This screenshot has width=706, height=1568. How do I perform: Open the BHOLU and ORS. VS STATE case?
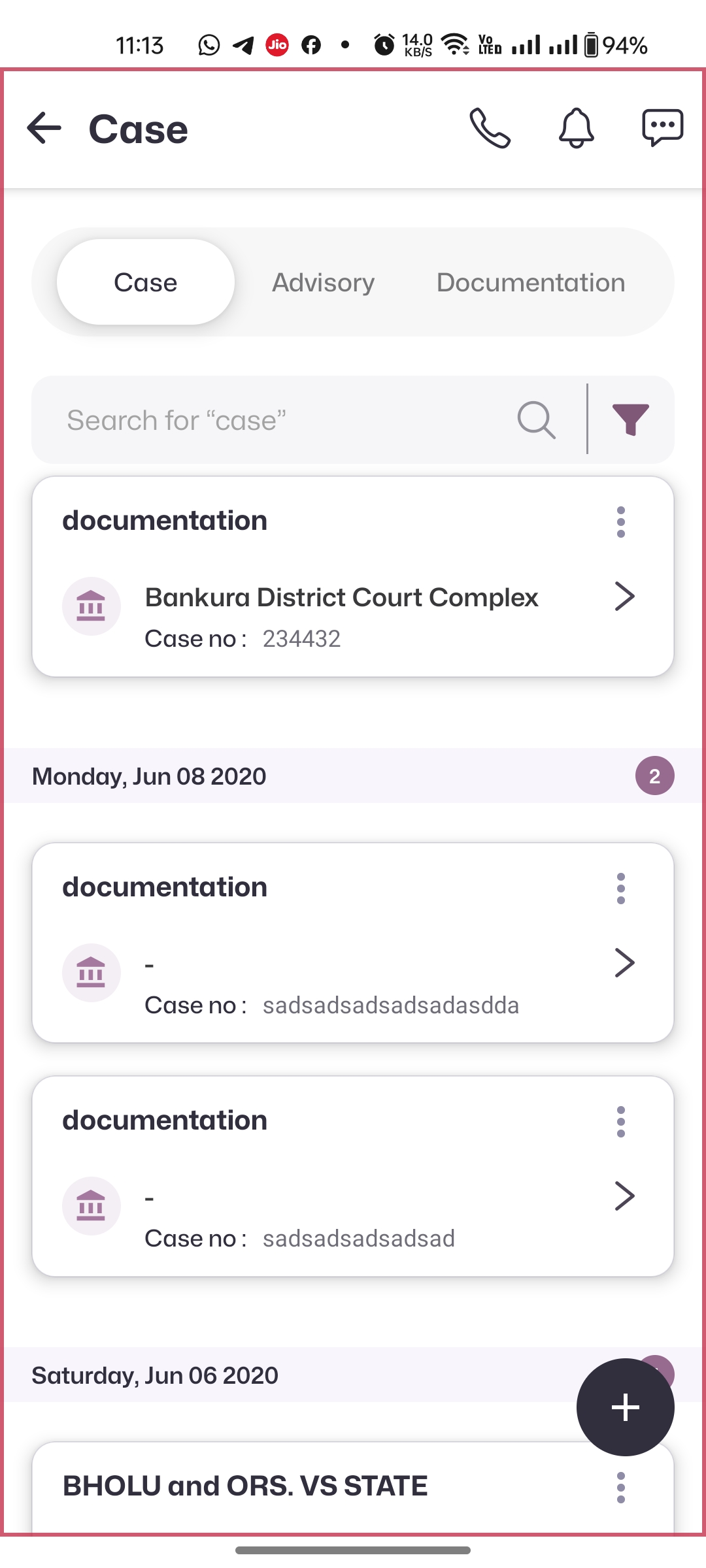coord(245,1486)
